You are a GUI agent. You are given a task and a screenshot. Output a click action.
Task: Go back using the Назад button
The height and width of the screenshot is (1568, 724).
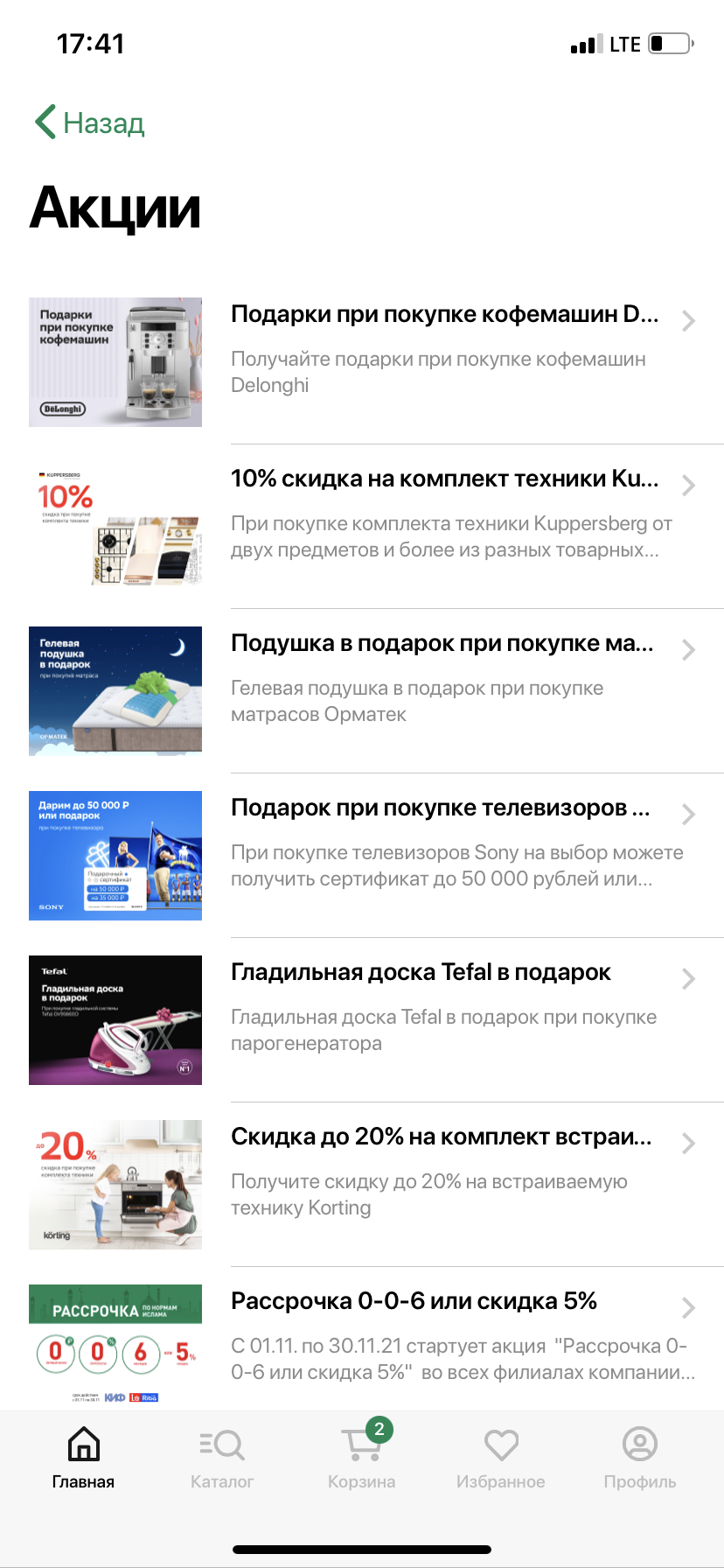(x=90, y=122)
